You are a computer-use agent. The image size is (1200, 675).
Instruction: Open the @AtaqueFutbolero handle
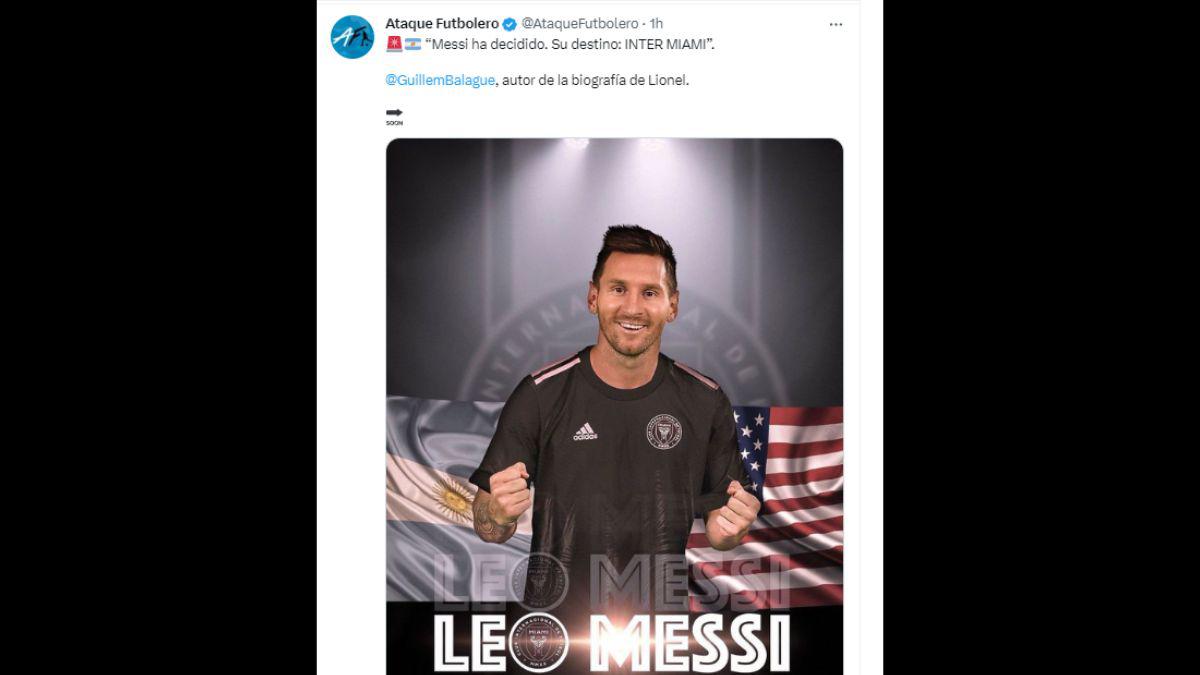pos(579,24)
